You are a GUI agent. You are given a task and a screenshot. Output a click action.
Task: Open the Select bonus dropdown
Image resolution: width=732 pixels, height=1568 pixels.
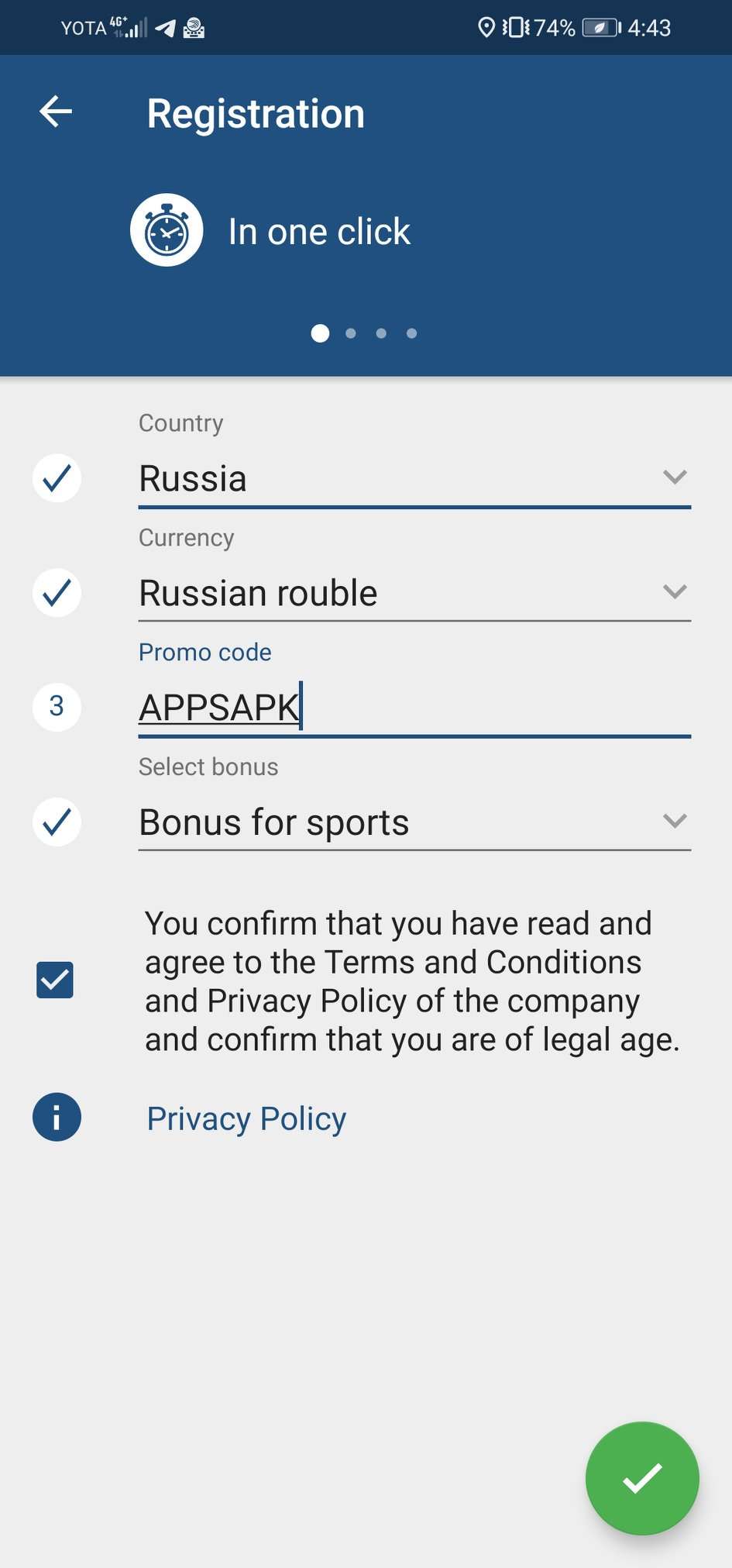tap(414, 822)
